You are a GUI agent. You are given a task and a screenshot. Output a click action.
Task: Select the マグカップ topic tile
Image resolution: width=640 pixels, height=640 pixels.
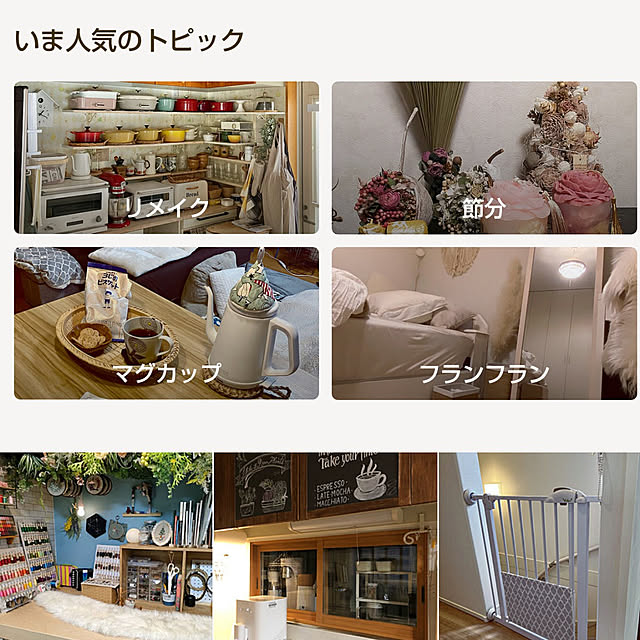(166, 324)
